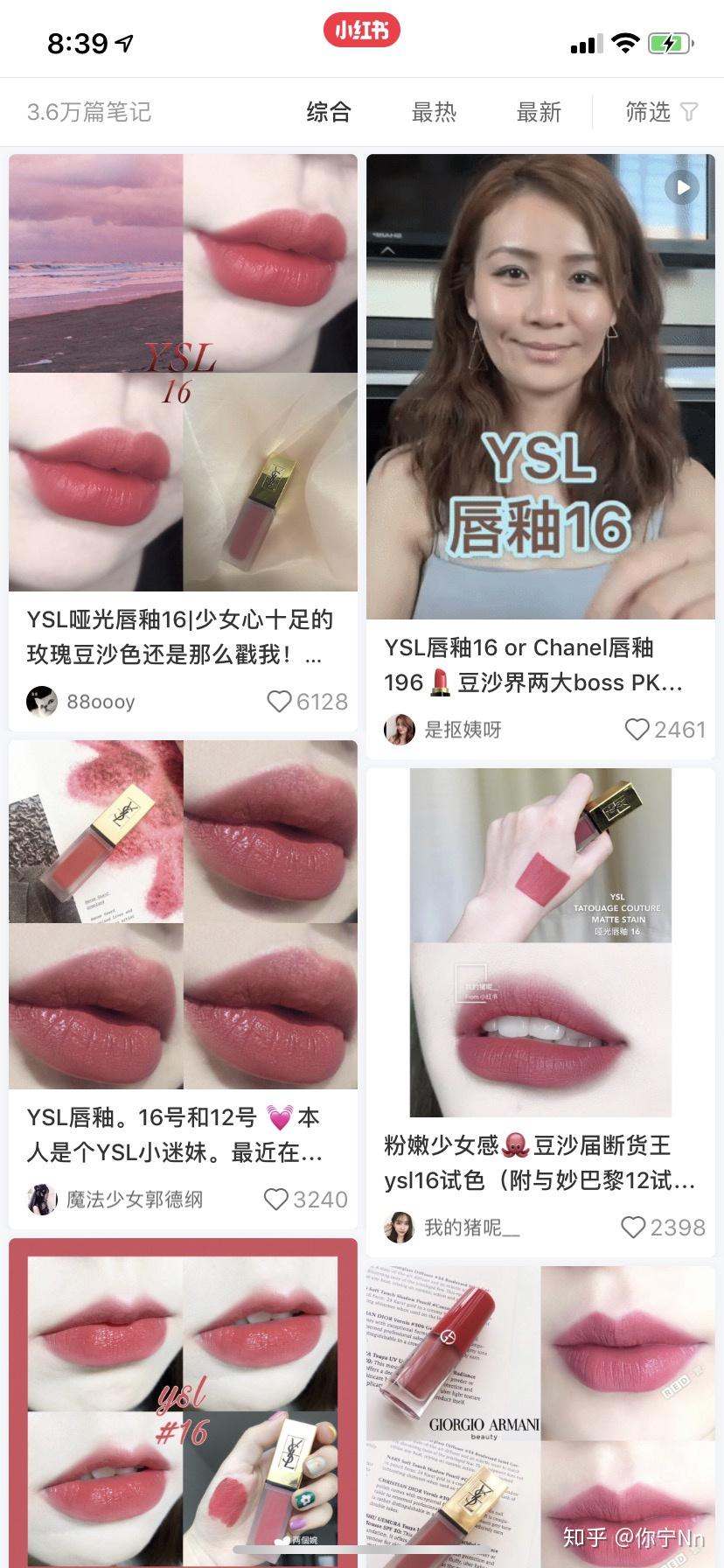Viewport: 724px width, 1568px height.
Task: Open the note '粉嫩少女感 豆沙届断货王'
Action: coord(540,942)
